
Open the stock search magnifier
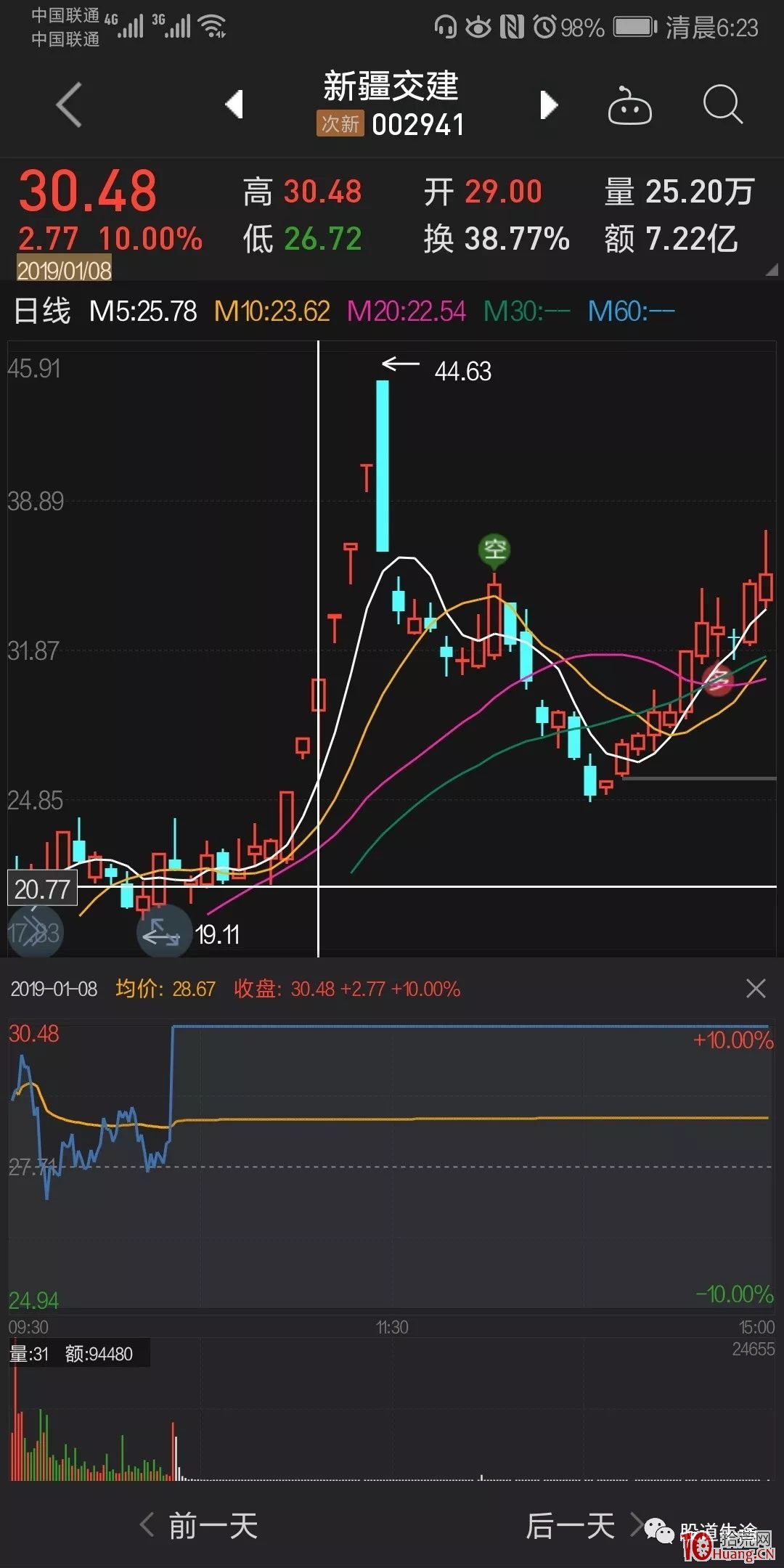coord(721,106)
